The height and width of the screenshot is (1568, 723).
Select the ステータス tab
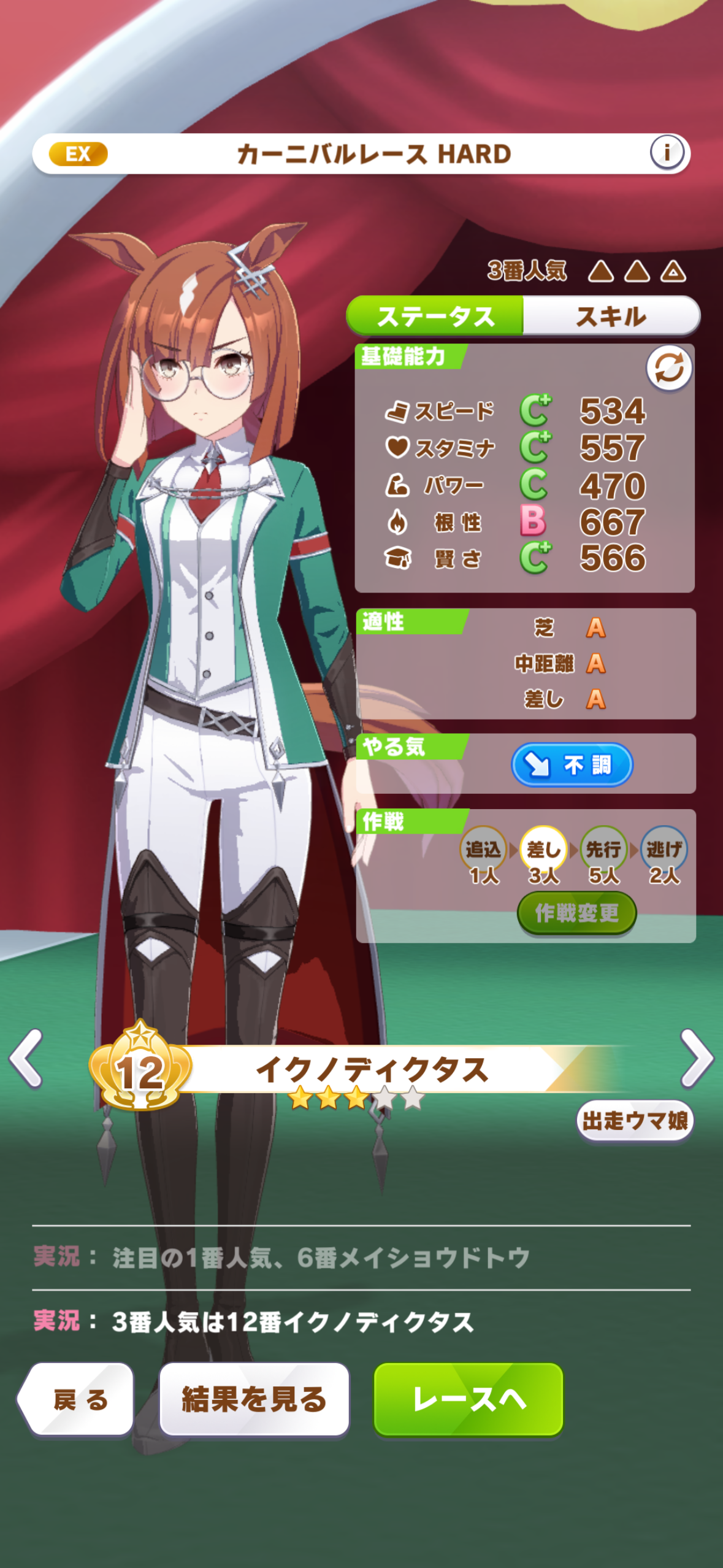(x=435, y=317)
